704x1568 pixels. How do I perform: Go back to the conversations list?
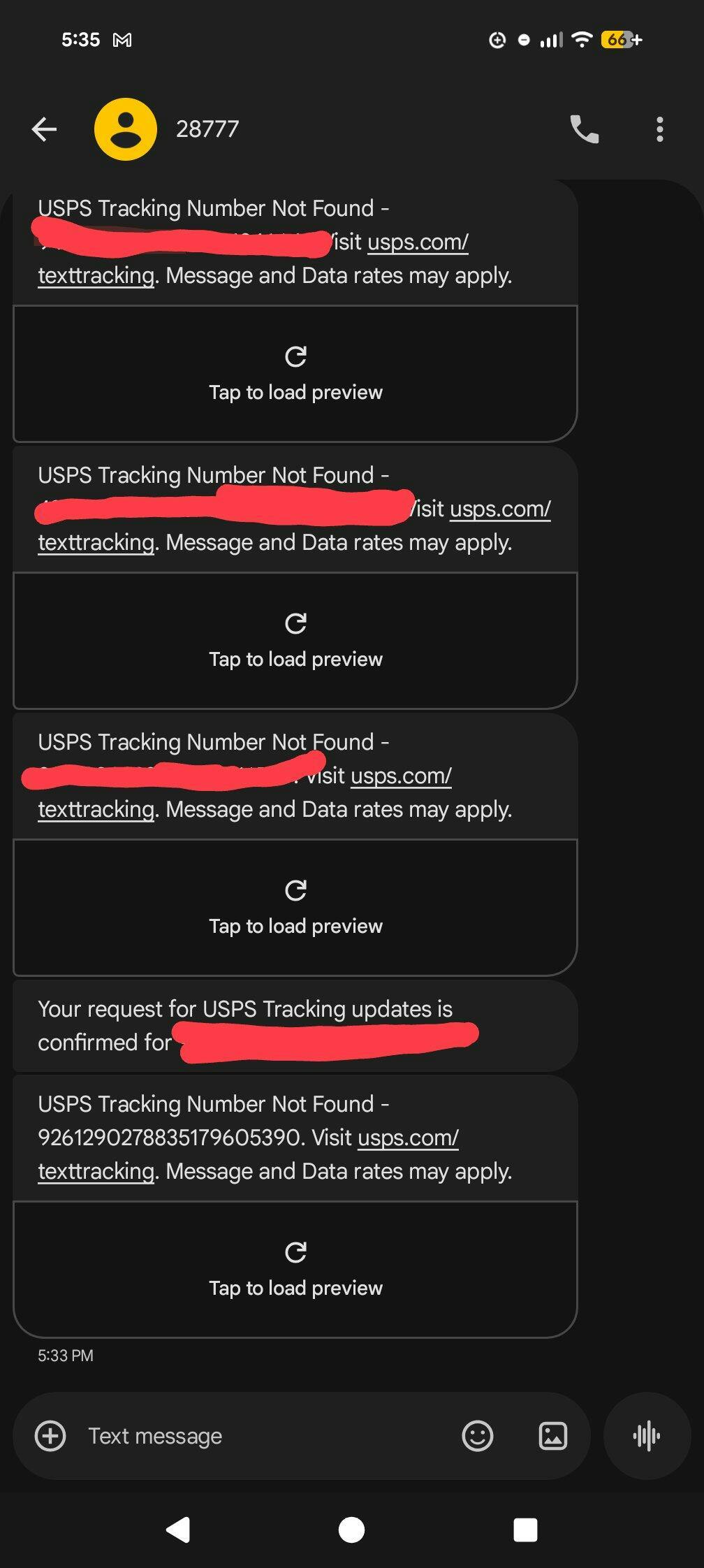tap(44, 129)
